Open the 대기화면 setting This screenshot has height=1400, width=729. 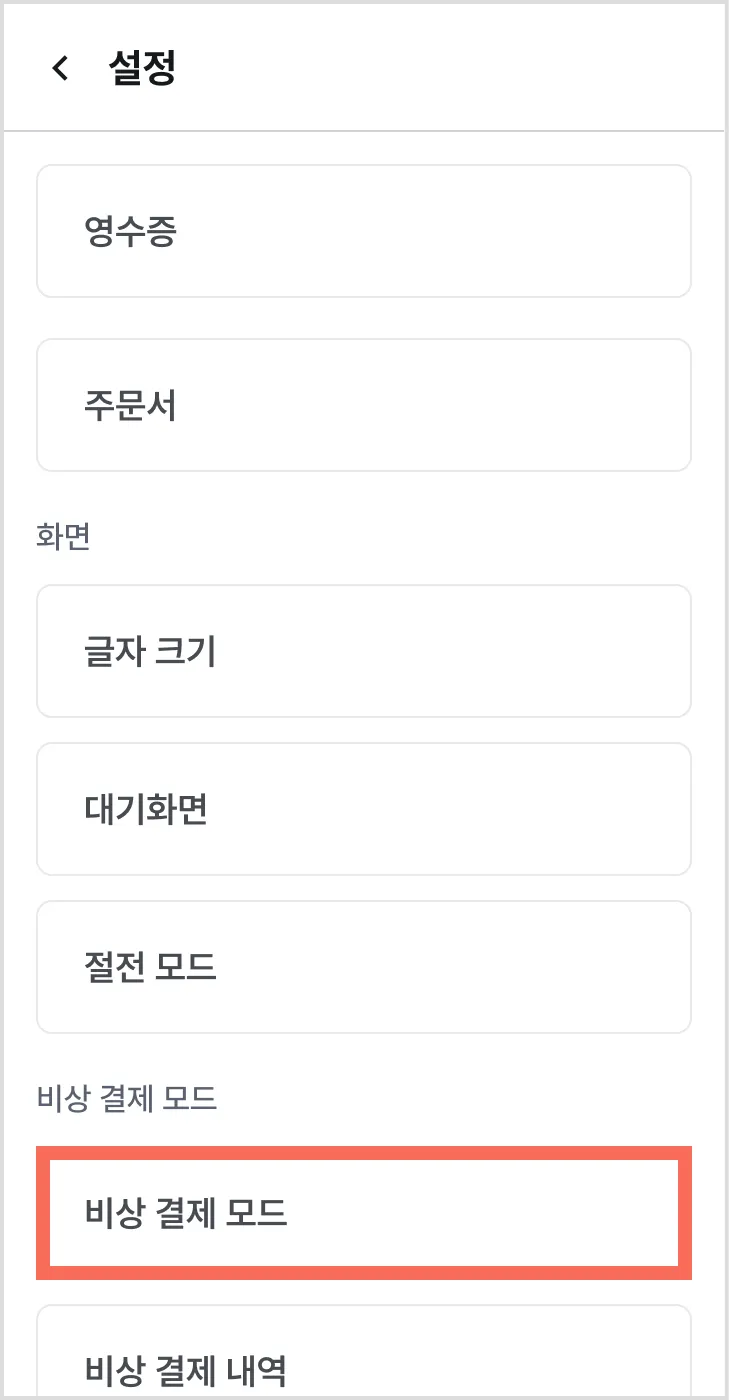pos(364,809)
